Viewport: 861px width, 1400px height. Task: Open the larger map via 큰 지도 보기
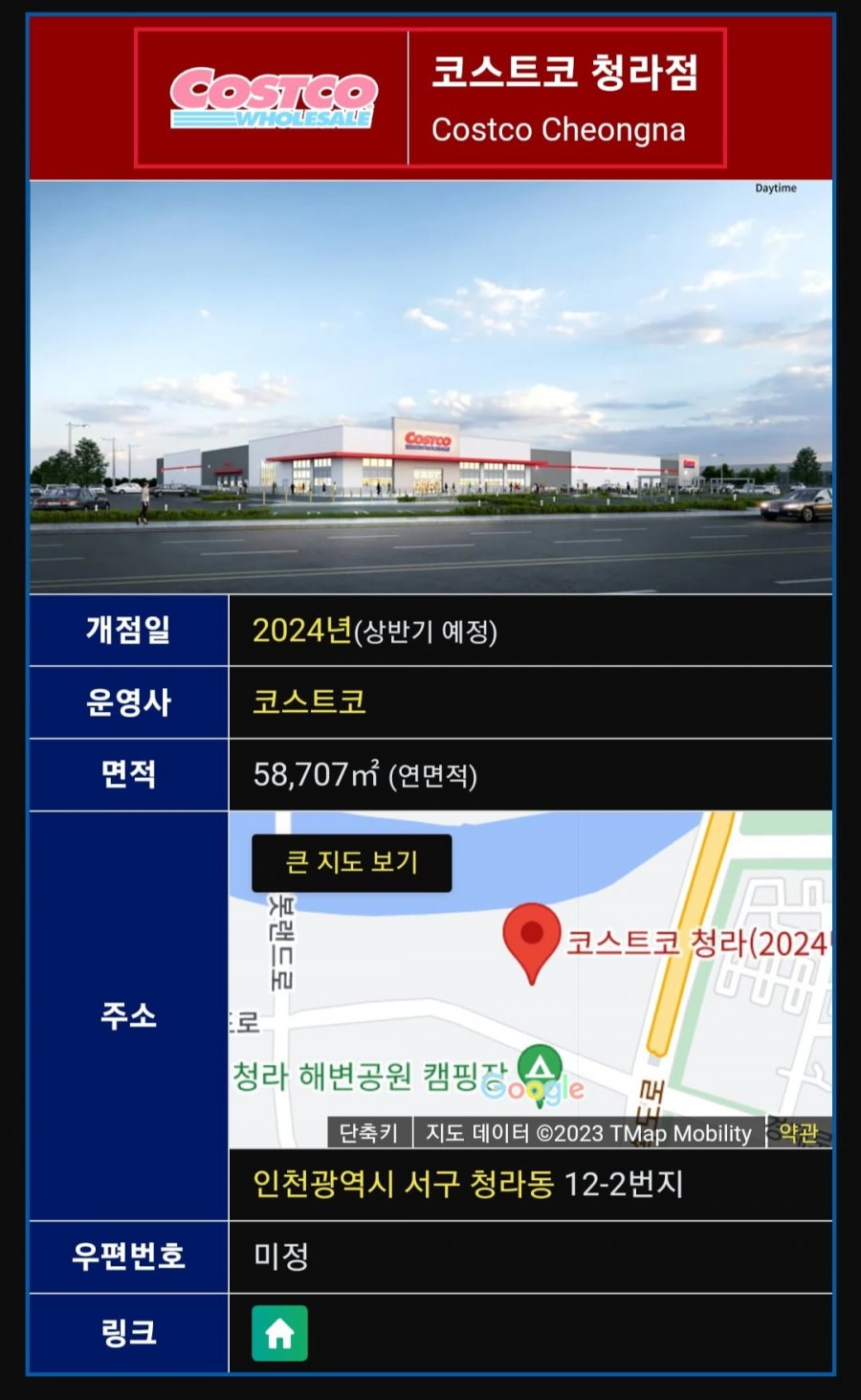(x=351, y=863)
